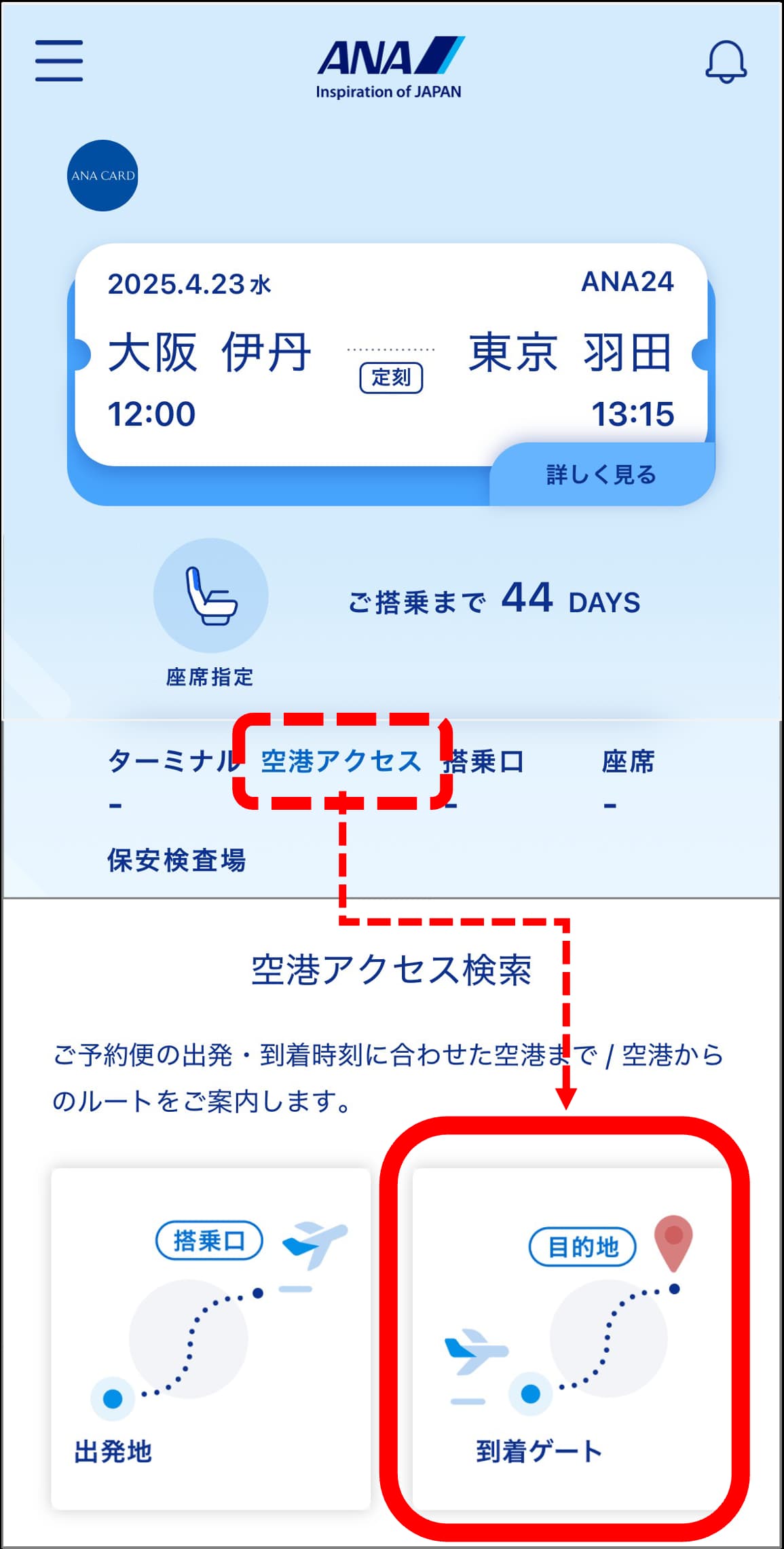Viewport: 784px width, 1549px height.
Task: Open the Osaka Itami to Tokyo Haneda flight card
Action: [390, 353]
